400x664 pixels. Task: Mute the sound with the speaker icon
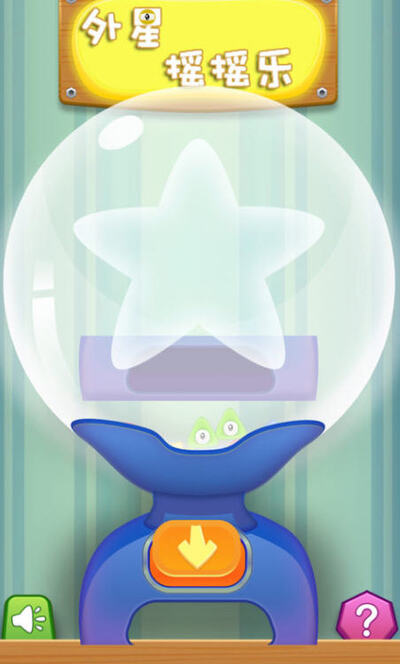point(28,617)
